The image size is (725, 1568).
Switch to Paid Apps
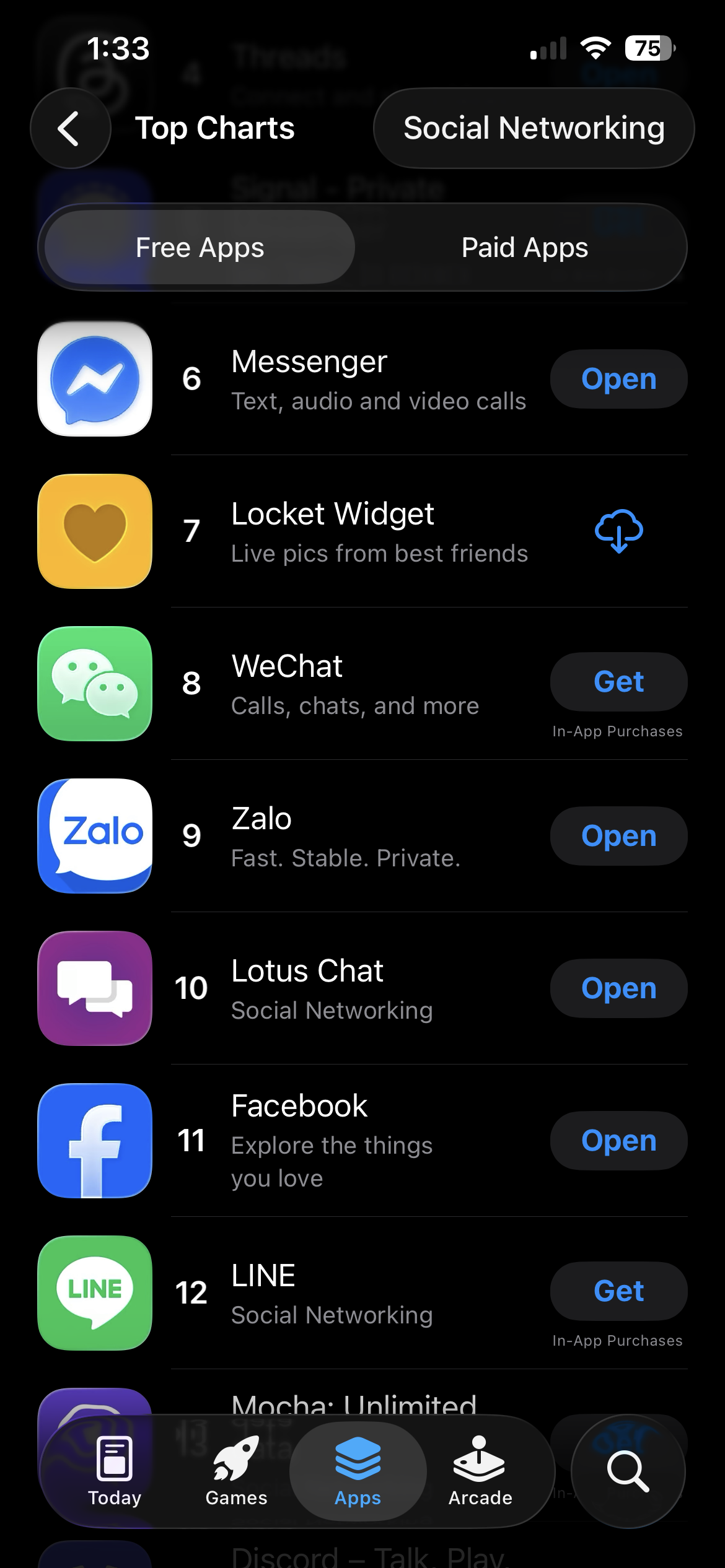(x=524, y=246)
